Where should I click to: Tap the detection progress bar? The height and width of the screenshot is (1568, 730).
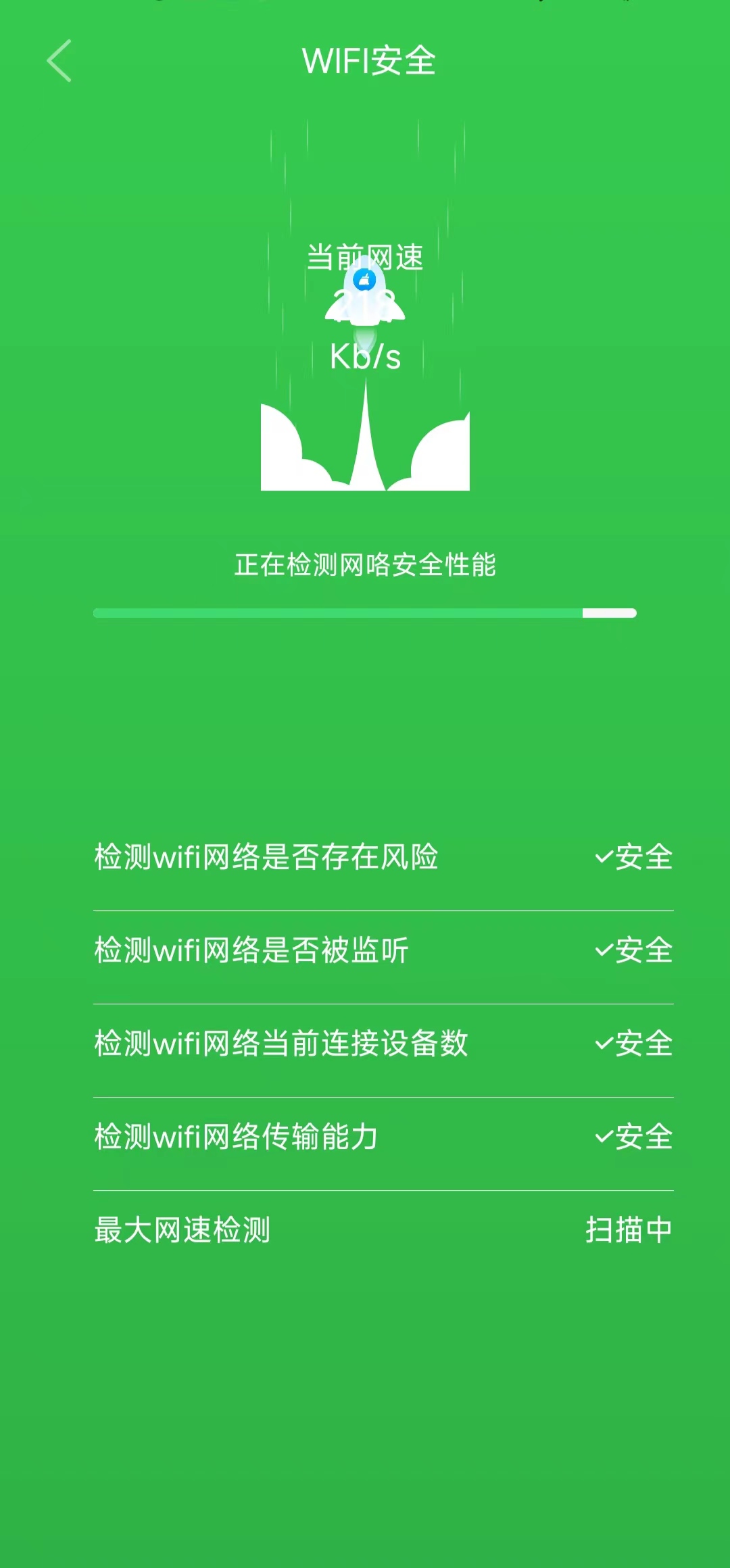pyautogui.click(x=365, y=614)
